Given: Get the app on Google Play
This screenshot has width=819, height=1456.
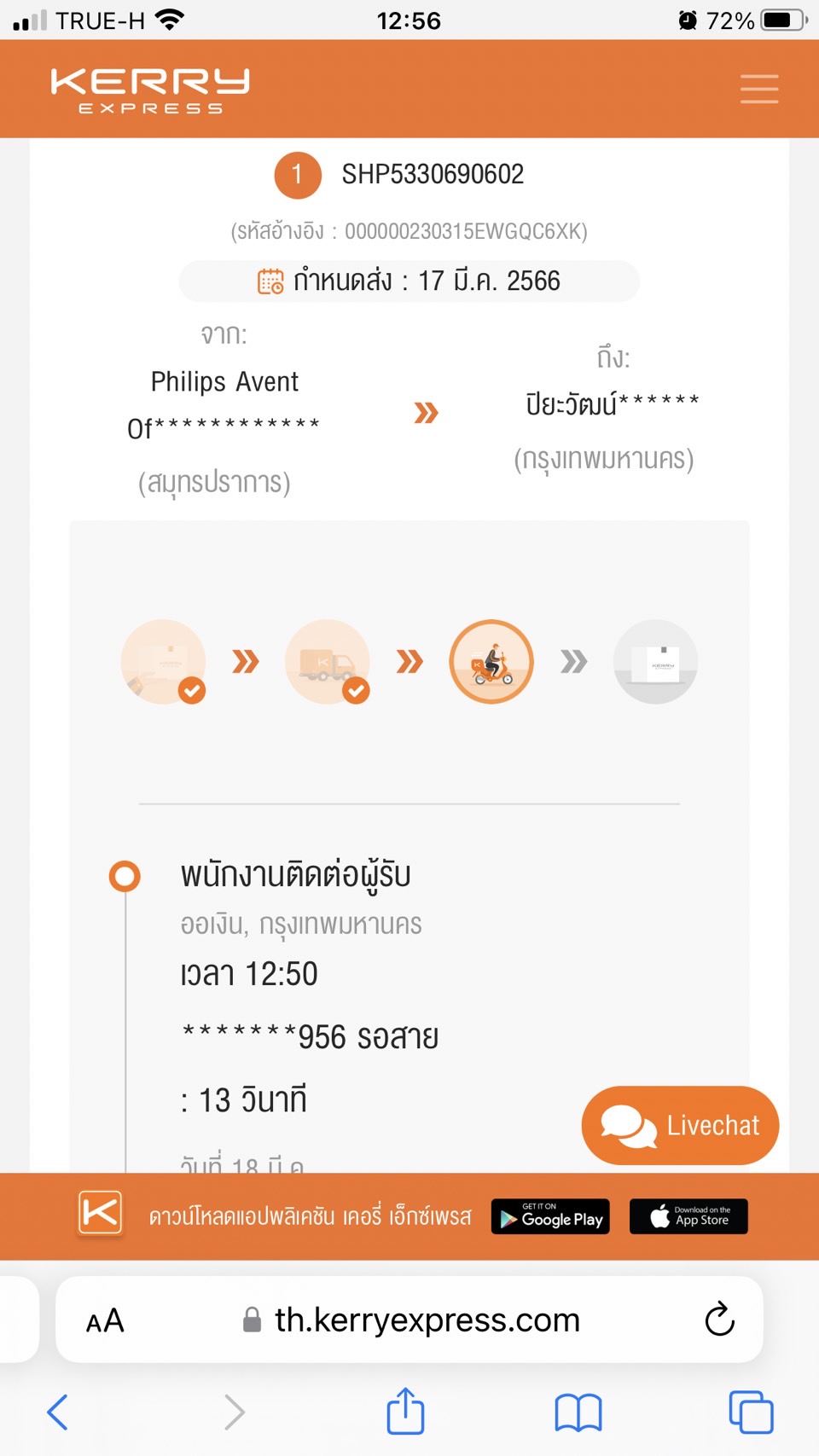Looking at the screenshot, I should click(x=550, y=1217).
